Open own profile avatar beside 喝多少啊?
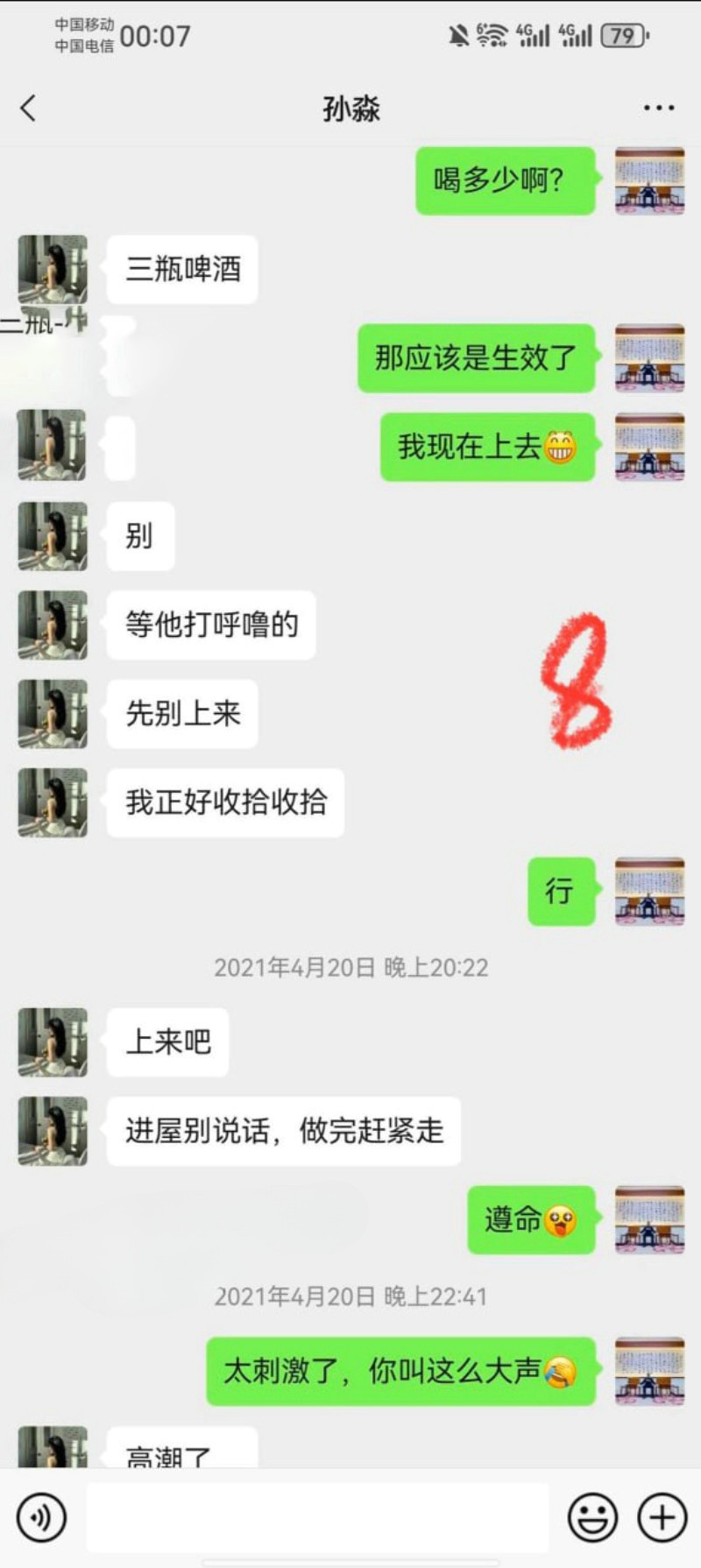This screenshot has width=701, height=1568. click(649, 181)
